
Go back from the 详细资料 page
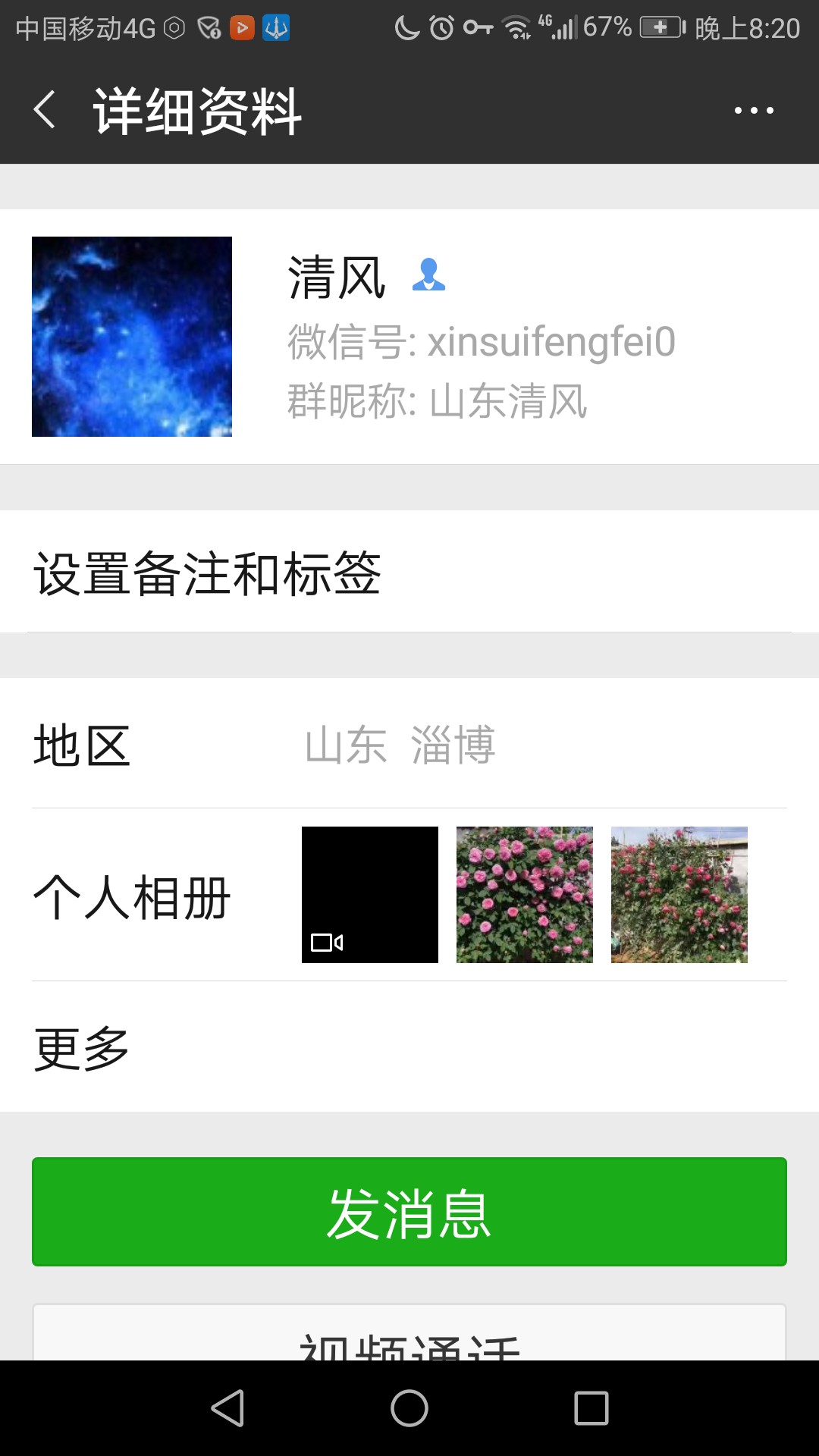(45, 110)
